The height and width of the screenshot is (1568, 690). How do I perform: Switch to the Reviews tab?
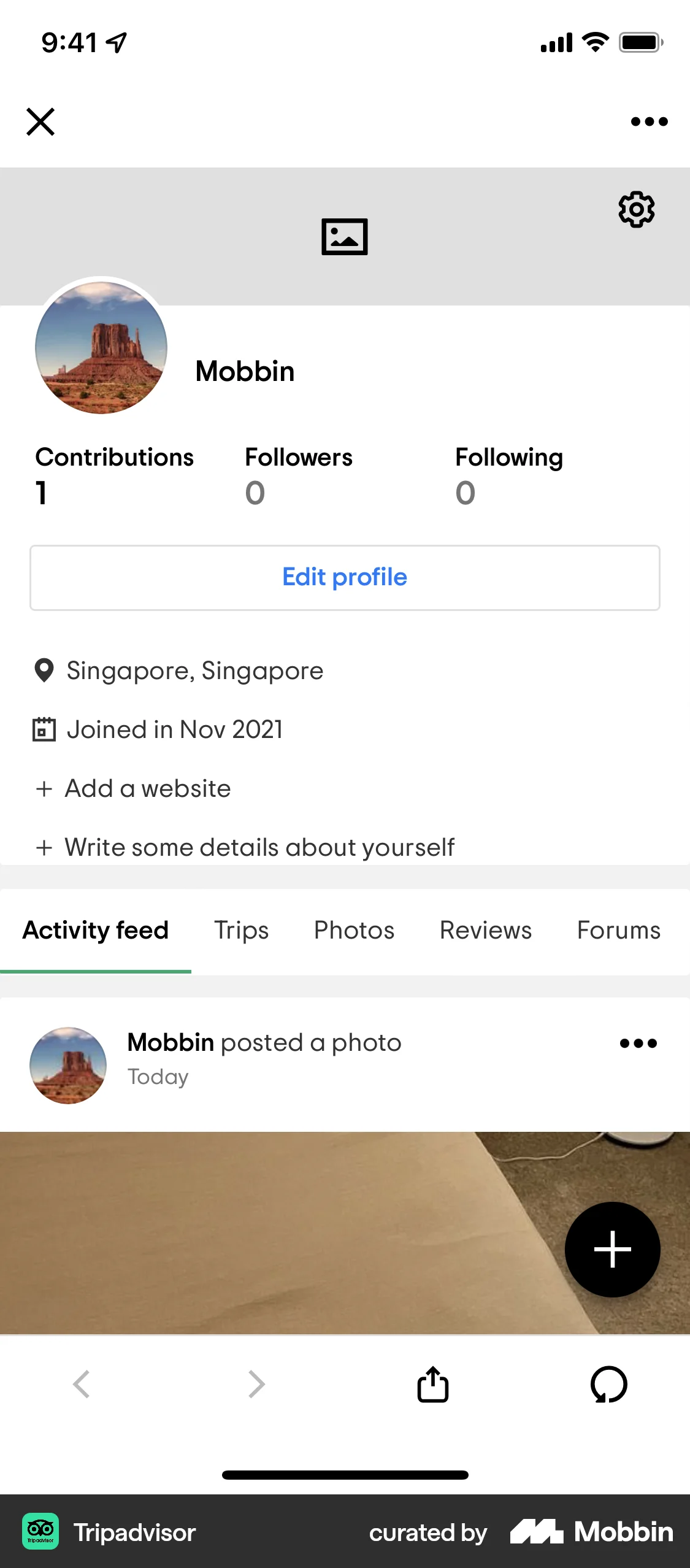coord(485,930)
